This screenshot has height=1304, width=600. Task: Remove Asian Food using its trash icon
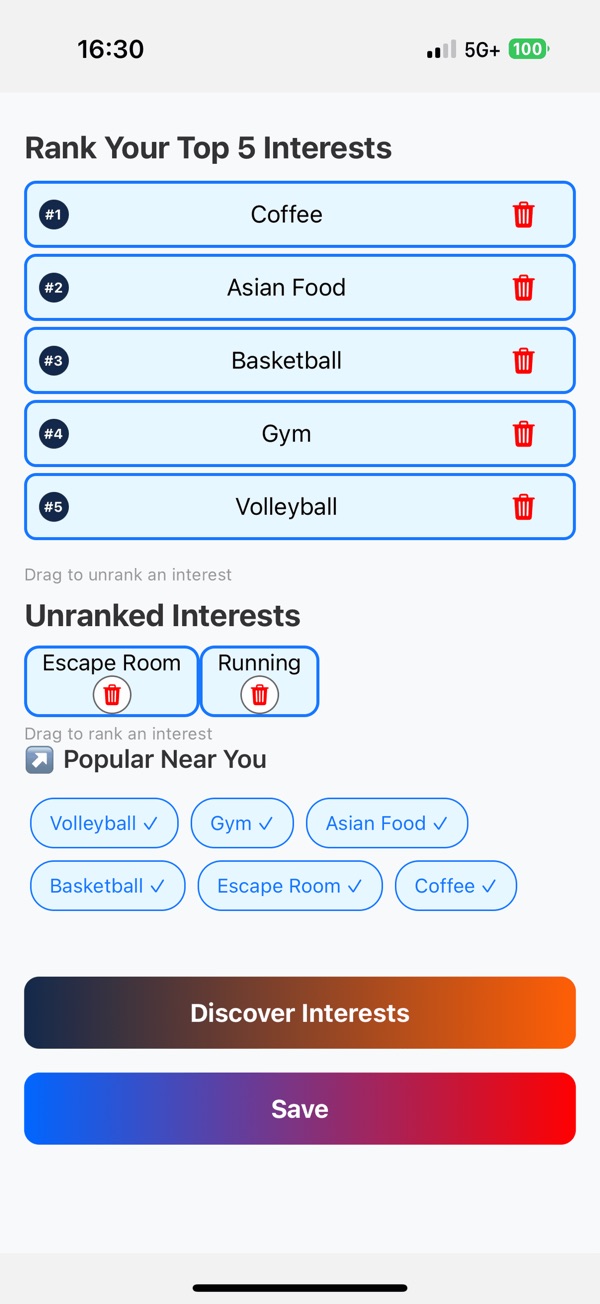523,288
